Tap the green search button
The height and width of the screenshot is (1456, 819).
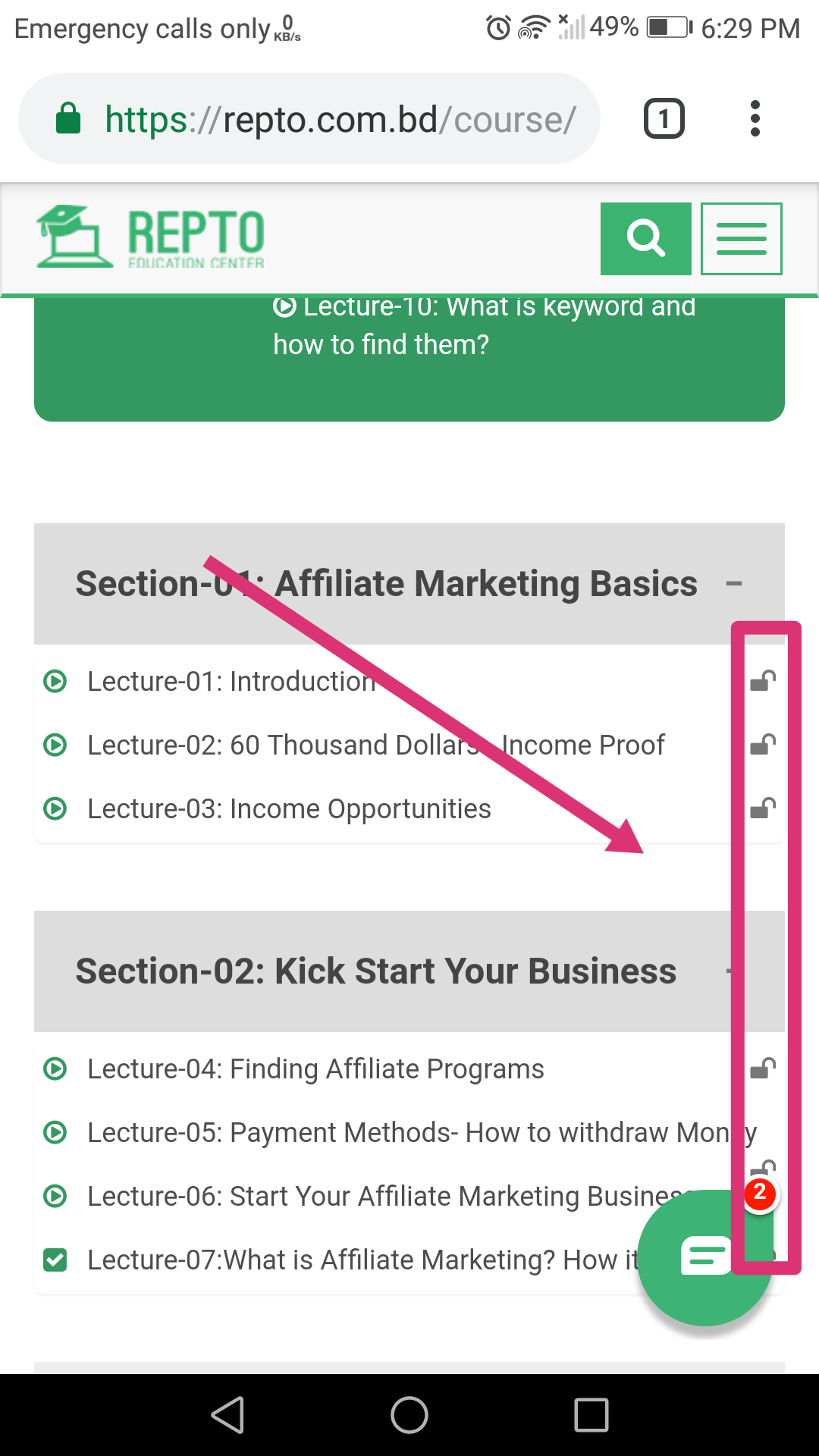tap(645, 238)
